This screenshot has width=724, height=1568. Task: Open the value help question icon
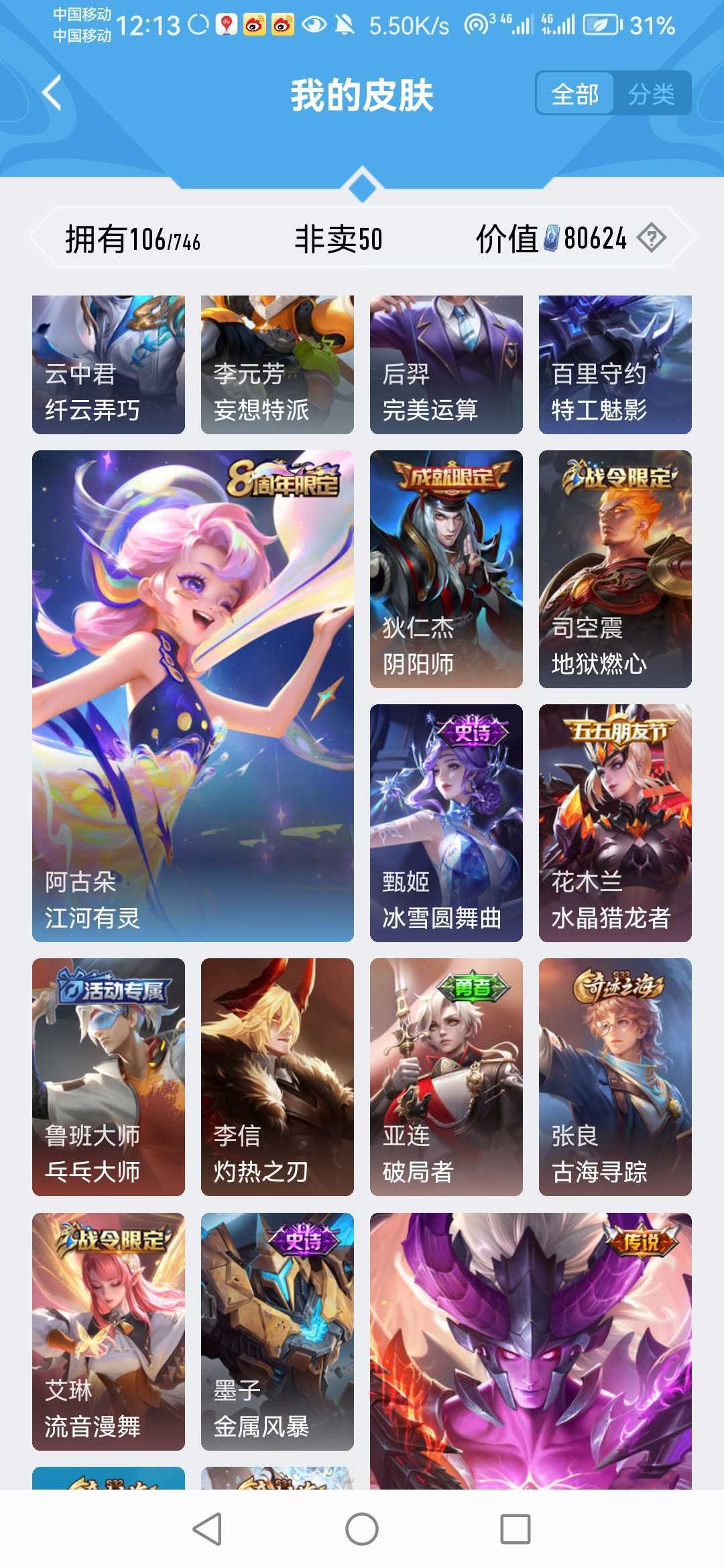click(x=651, y=238)
